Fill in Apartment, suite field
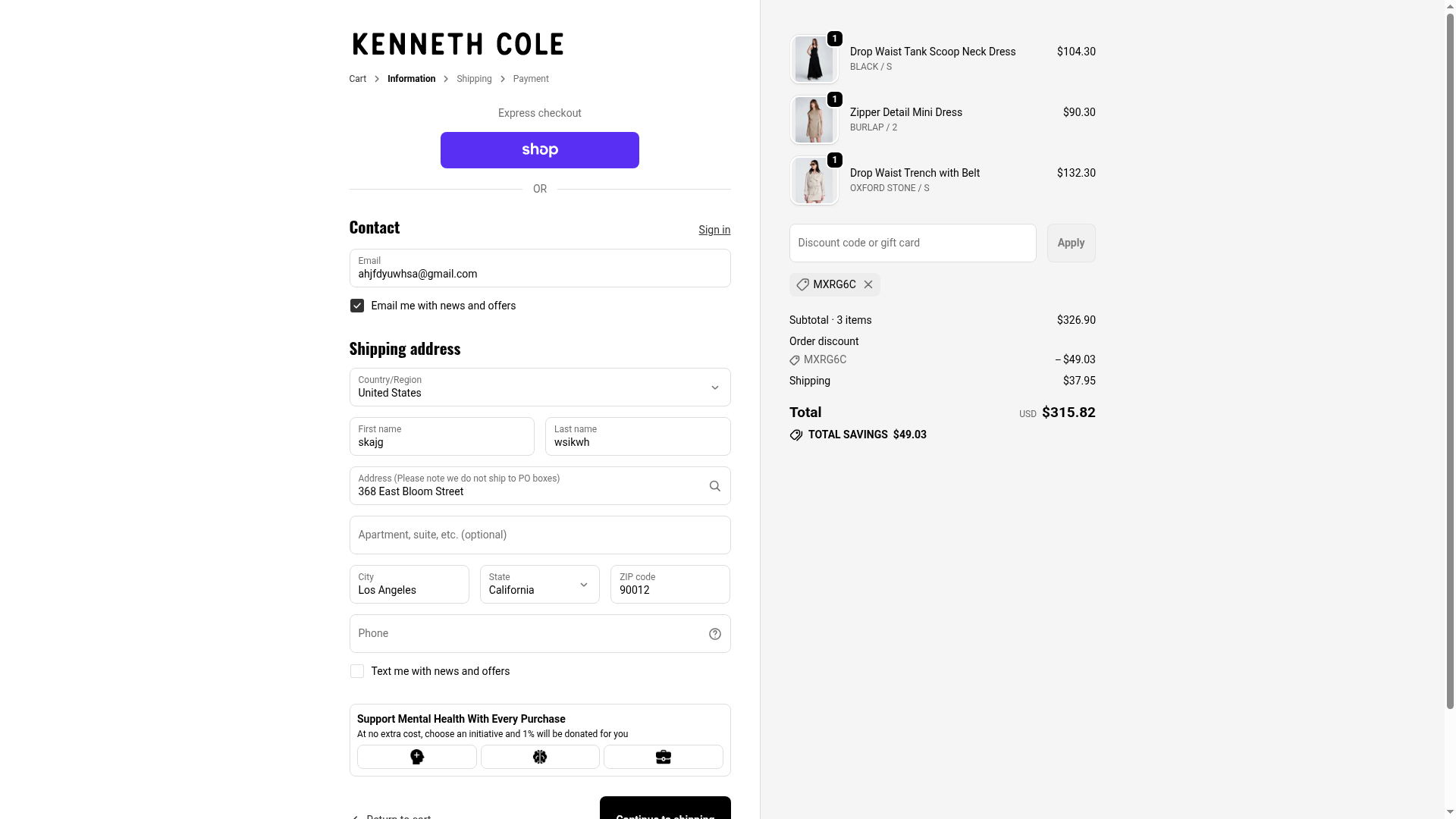The width and height of the screenshot is (1456, 819). coord(539,535)
